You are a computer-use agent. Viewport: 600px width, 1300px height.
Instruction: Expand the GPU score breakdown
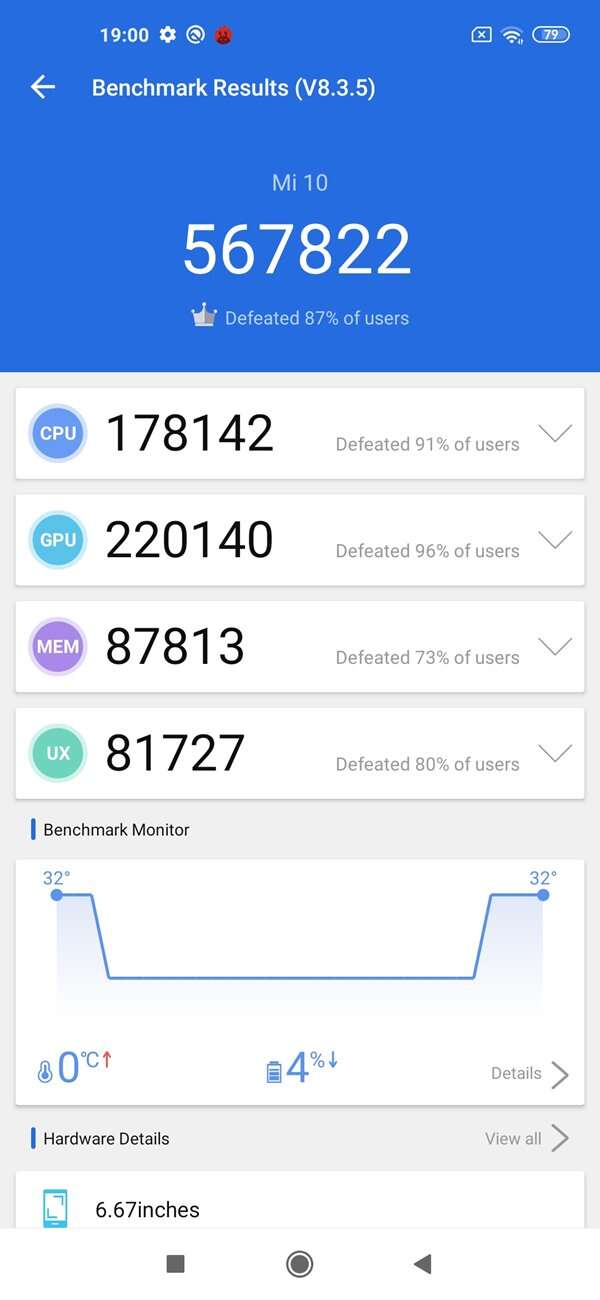tap(555, 540)
